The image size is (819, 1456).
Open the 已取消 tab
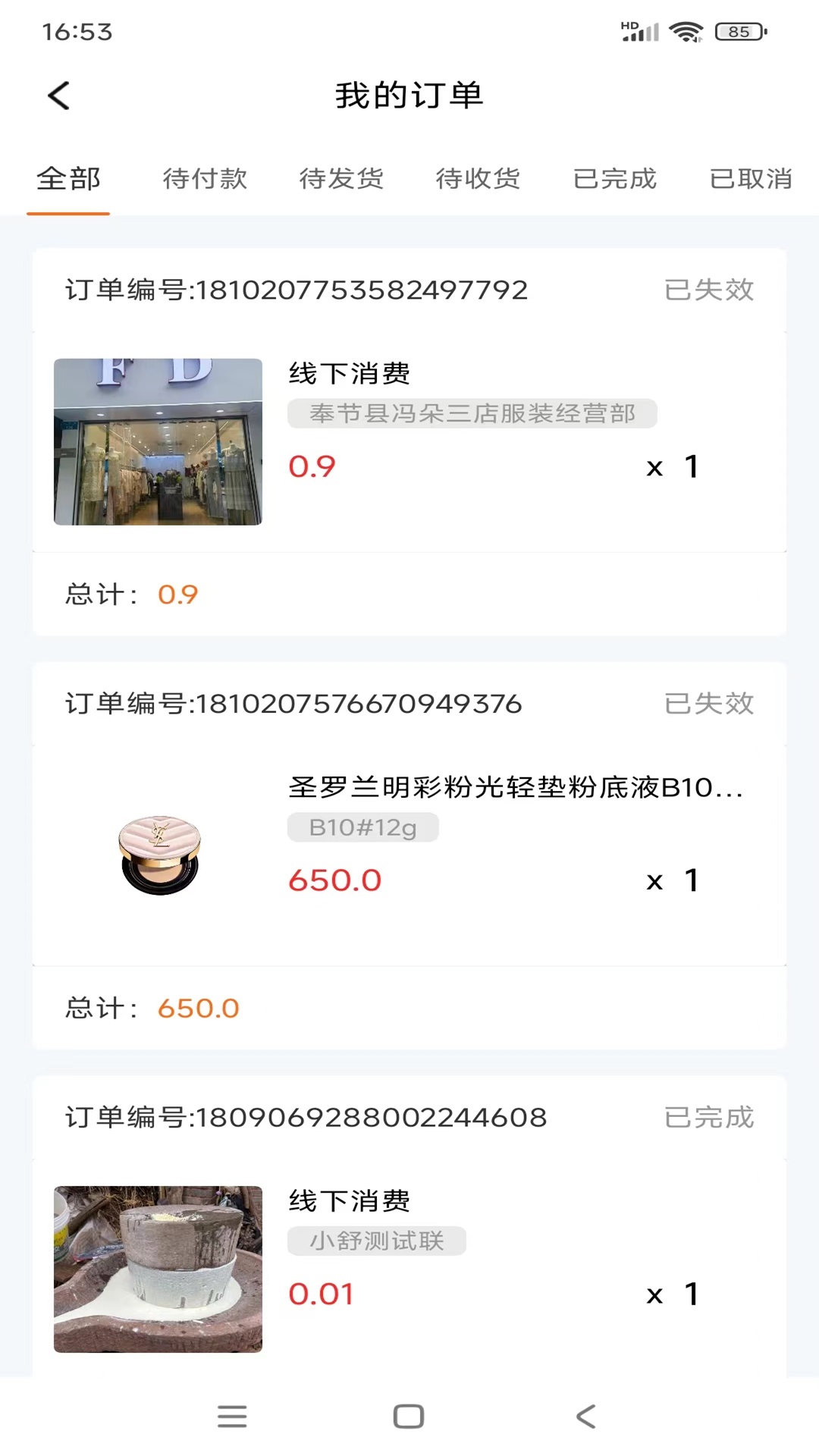(751, 179)
